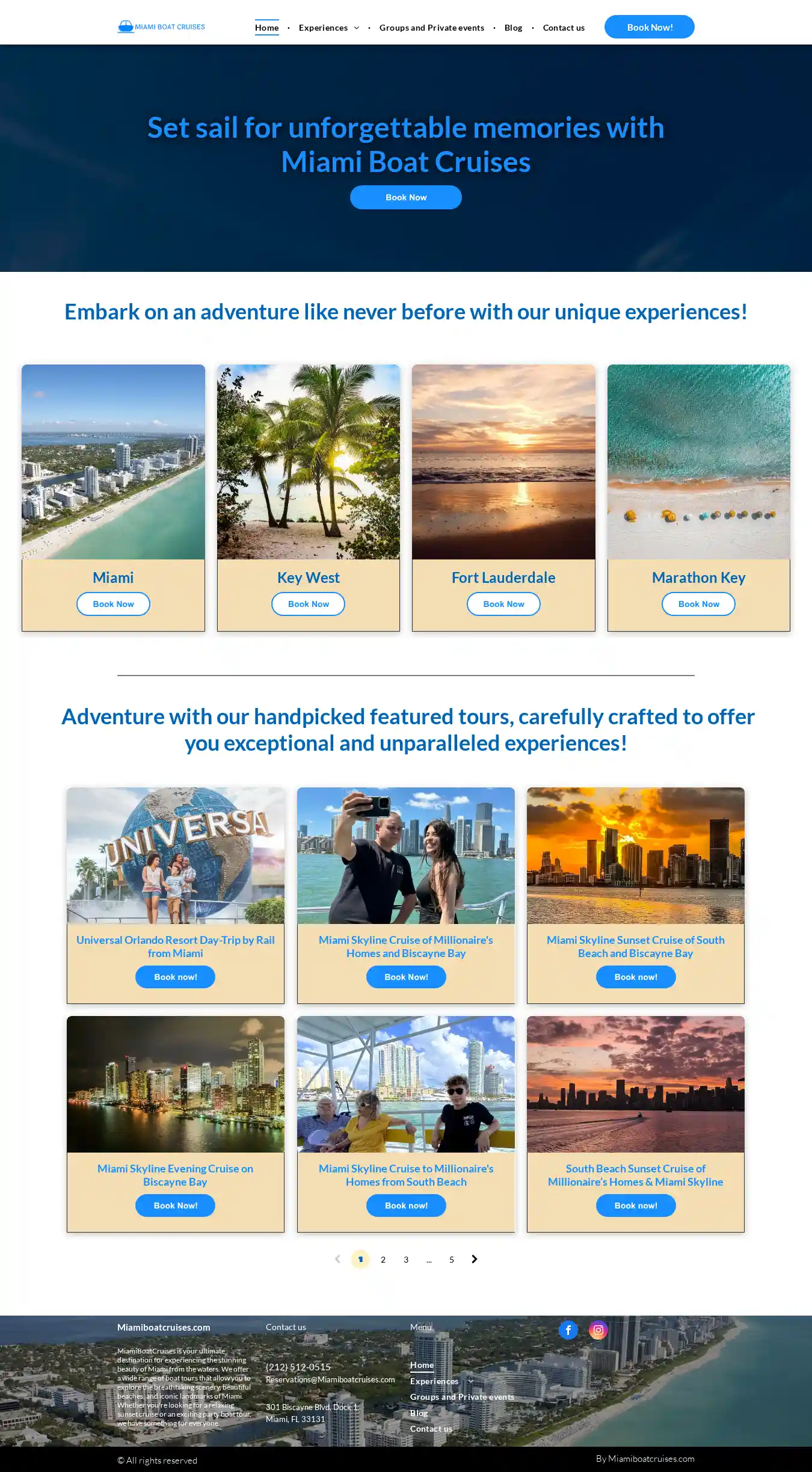Book the Miami experience
This screenshot has width=812, height=1472.
113,604
